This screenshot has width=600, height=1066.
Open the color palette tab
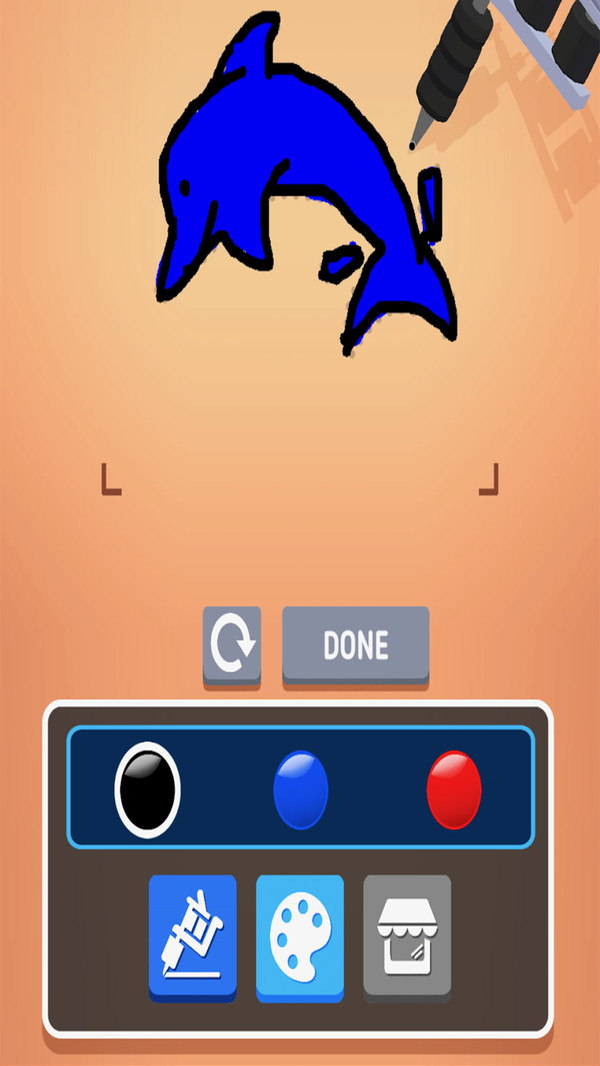(x=300, y=936)
